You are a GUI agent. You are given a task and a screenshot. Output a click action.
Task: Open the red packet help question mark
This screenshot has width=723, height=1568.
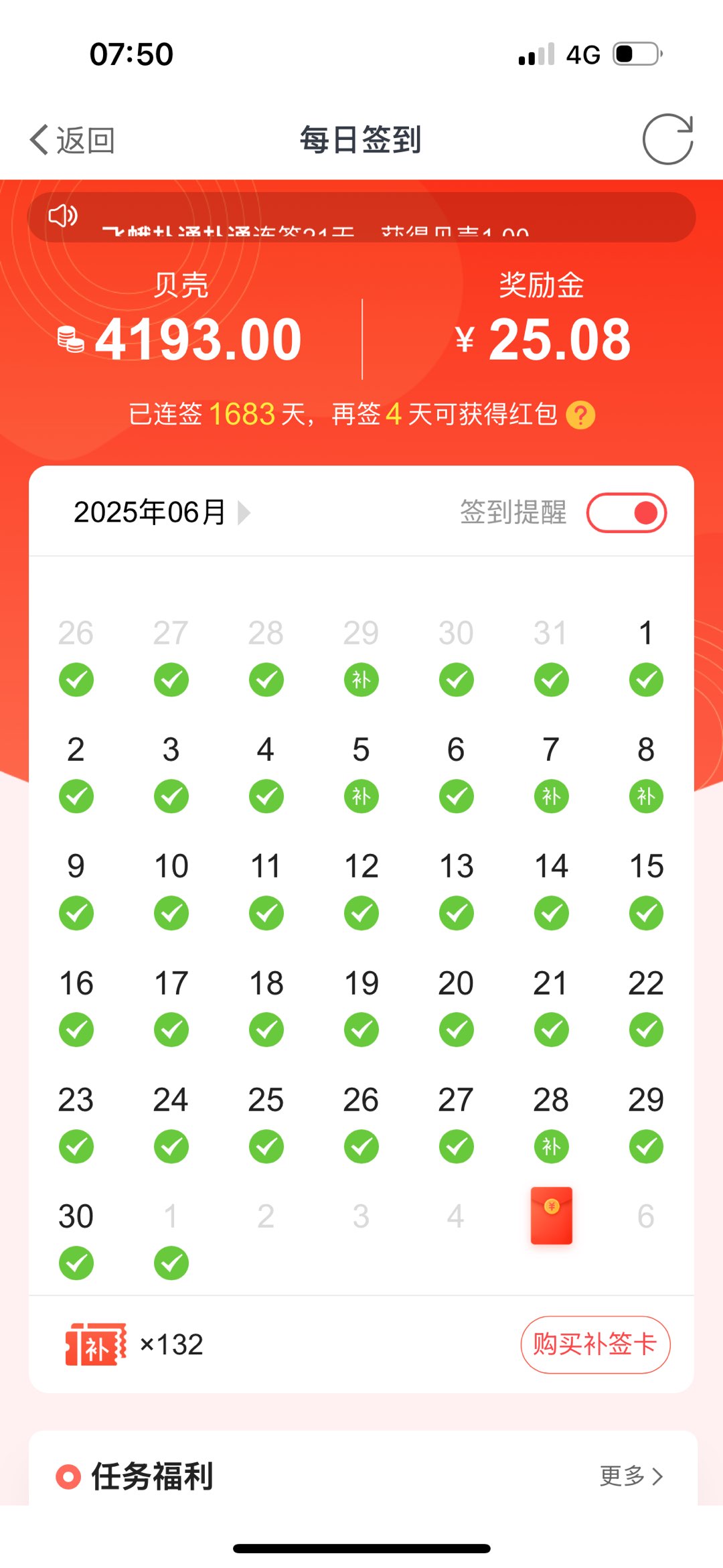coord(580,415)
